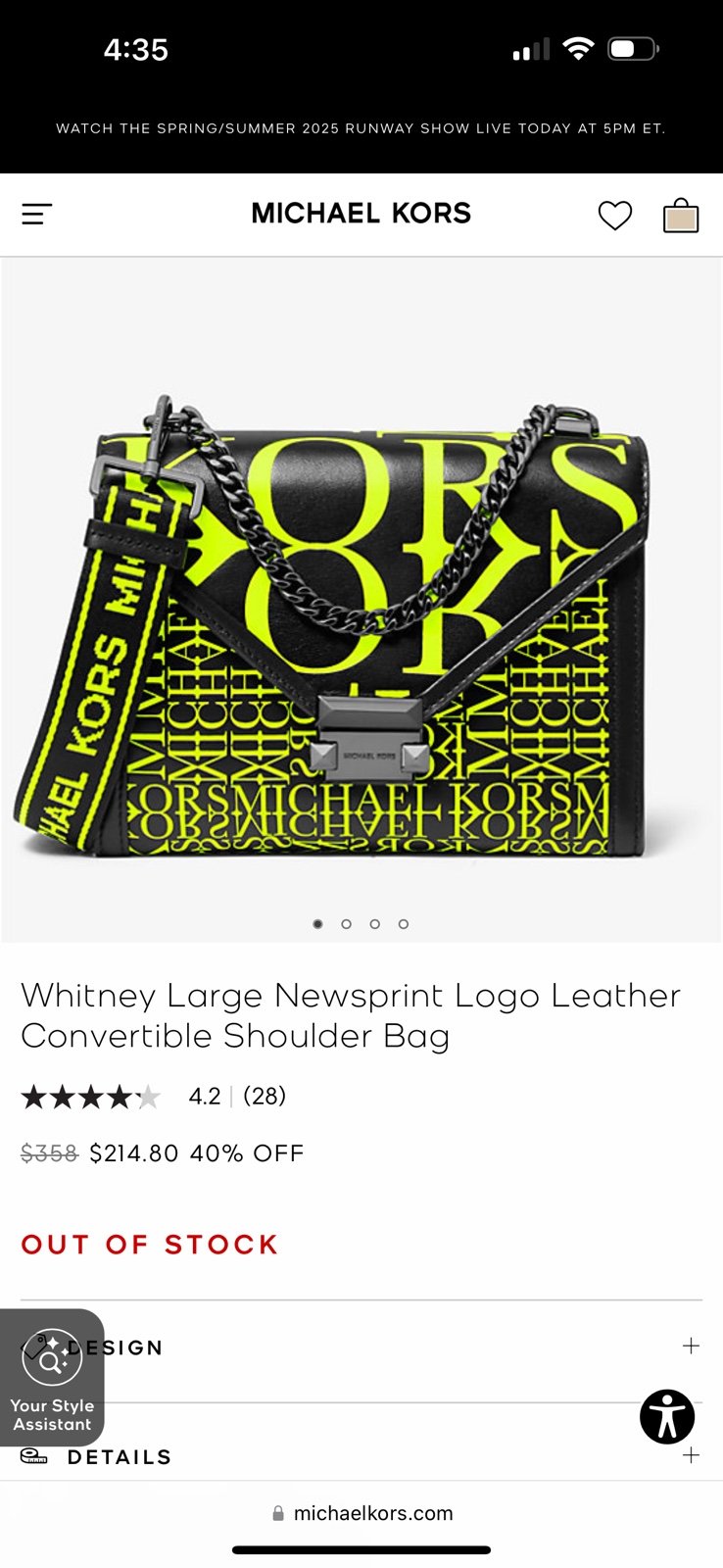Jump to the second image dot

(x=346, y=924)
